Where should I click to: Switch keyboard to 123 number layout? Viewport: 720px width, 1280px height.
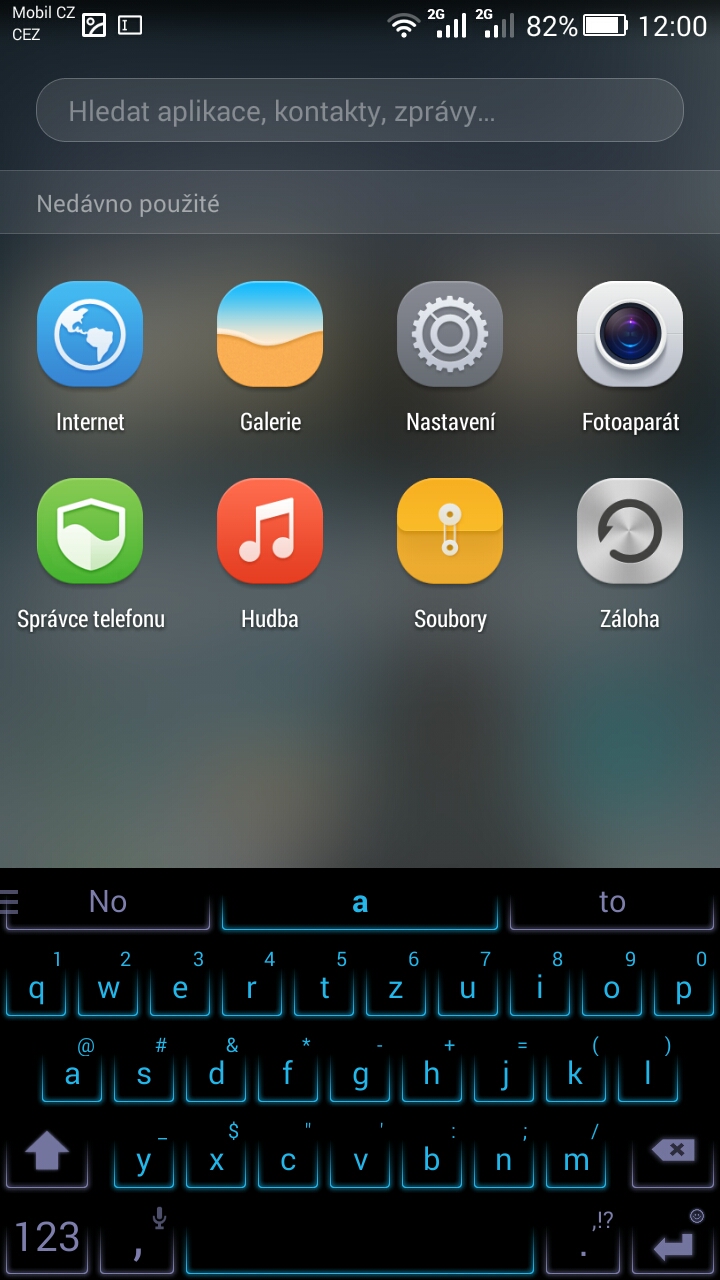47,1239
